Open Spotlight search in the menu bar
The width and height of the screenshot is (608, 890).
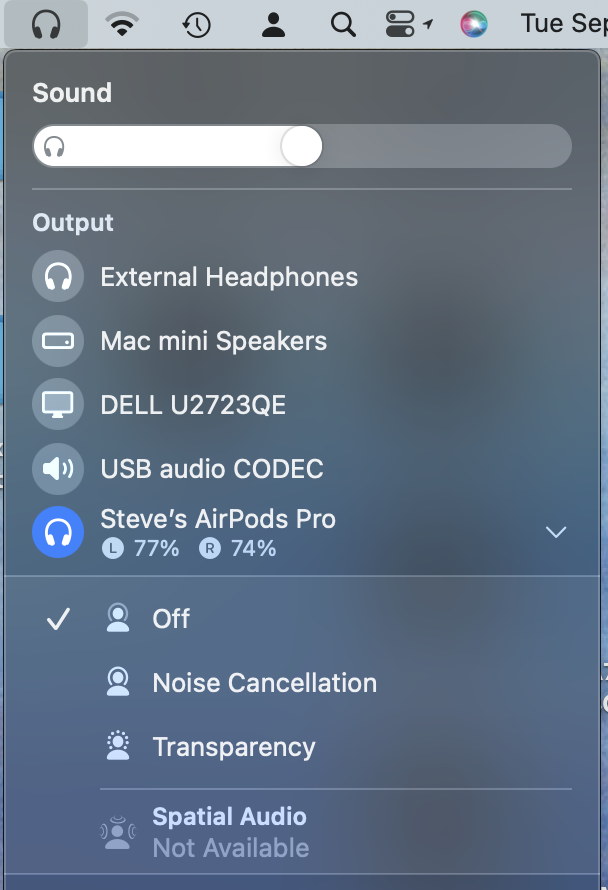tap(343, 24)
